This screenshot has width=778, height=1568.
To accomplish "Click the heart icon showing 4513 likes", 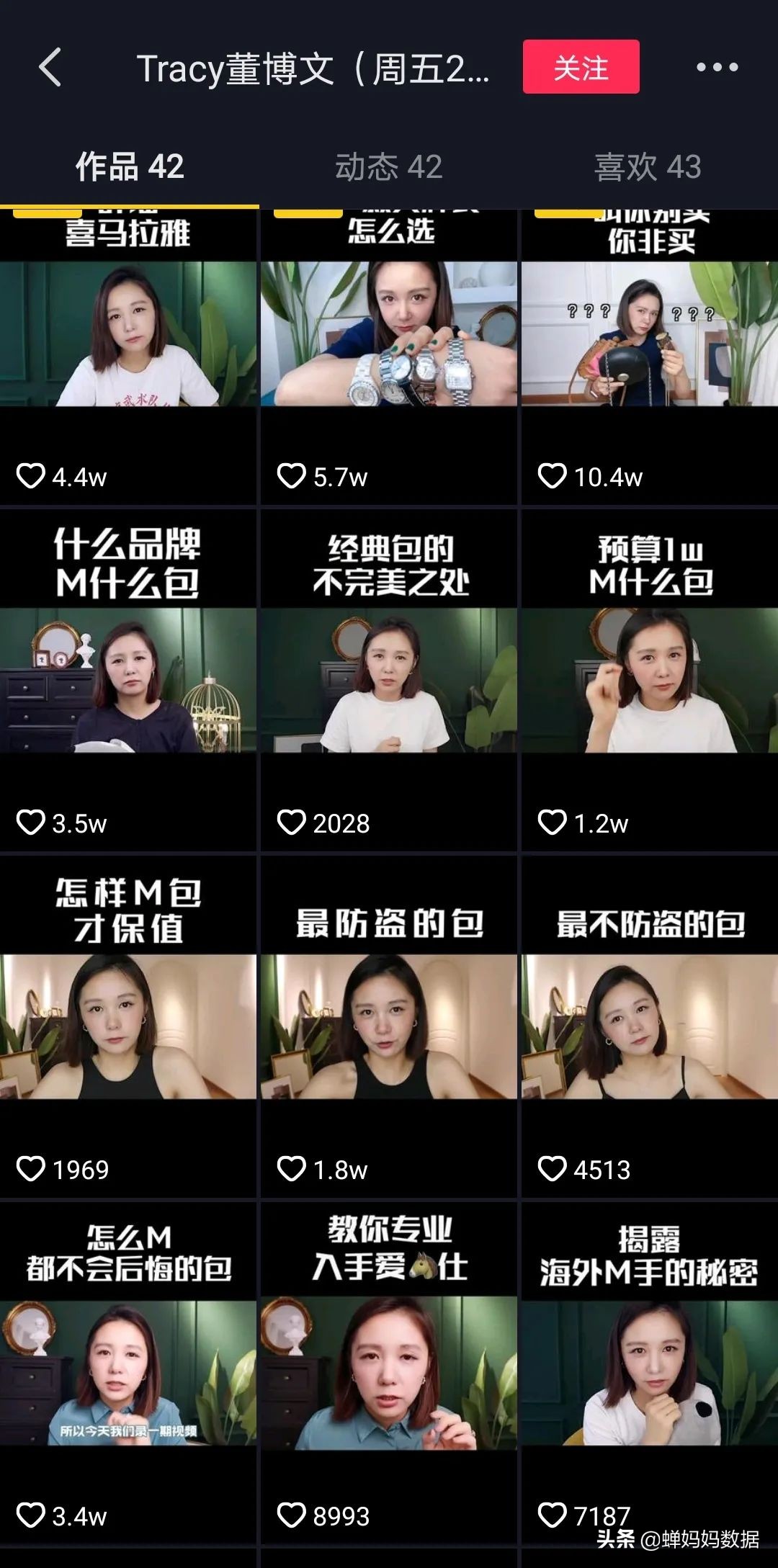I will click(x=552, y=1167).
